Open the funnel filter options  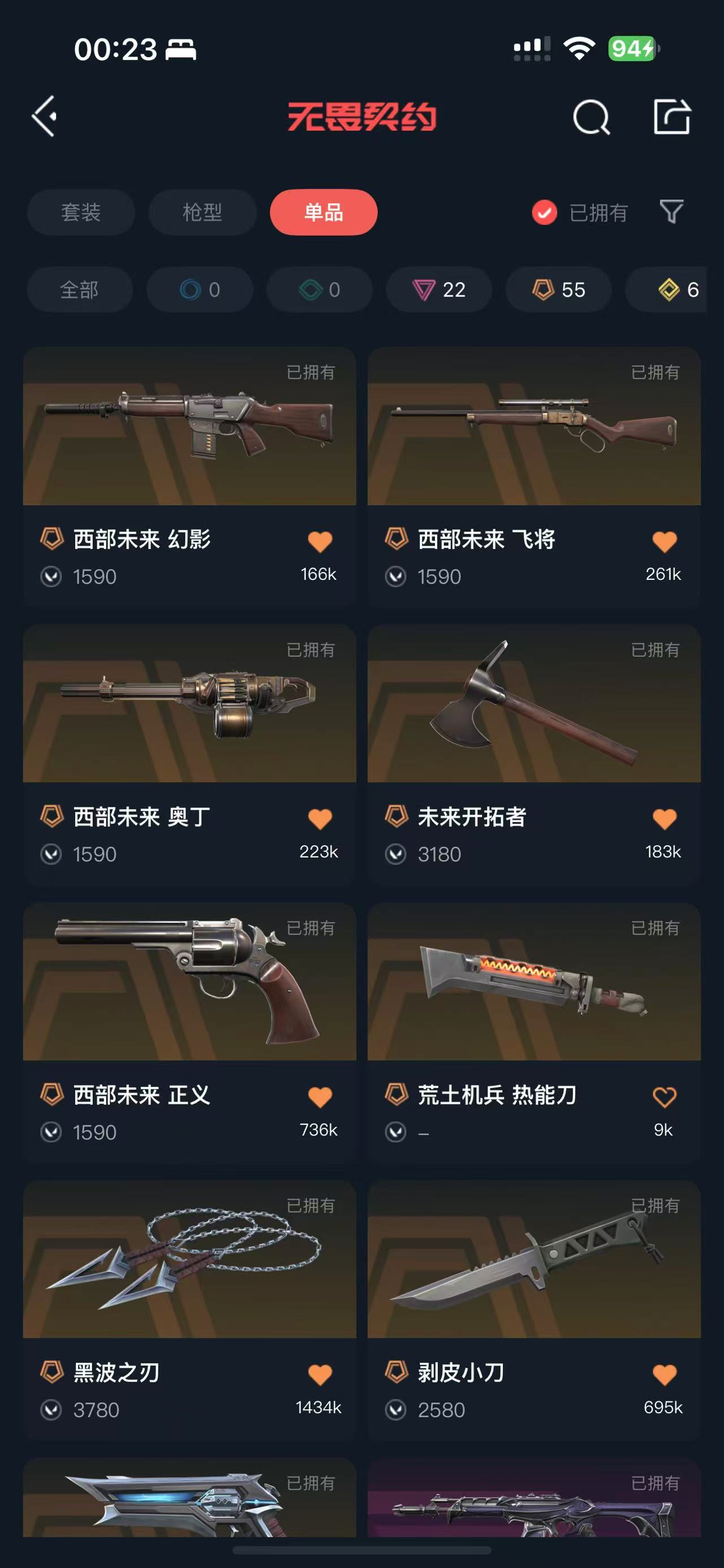pos(671,212)
